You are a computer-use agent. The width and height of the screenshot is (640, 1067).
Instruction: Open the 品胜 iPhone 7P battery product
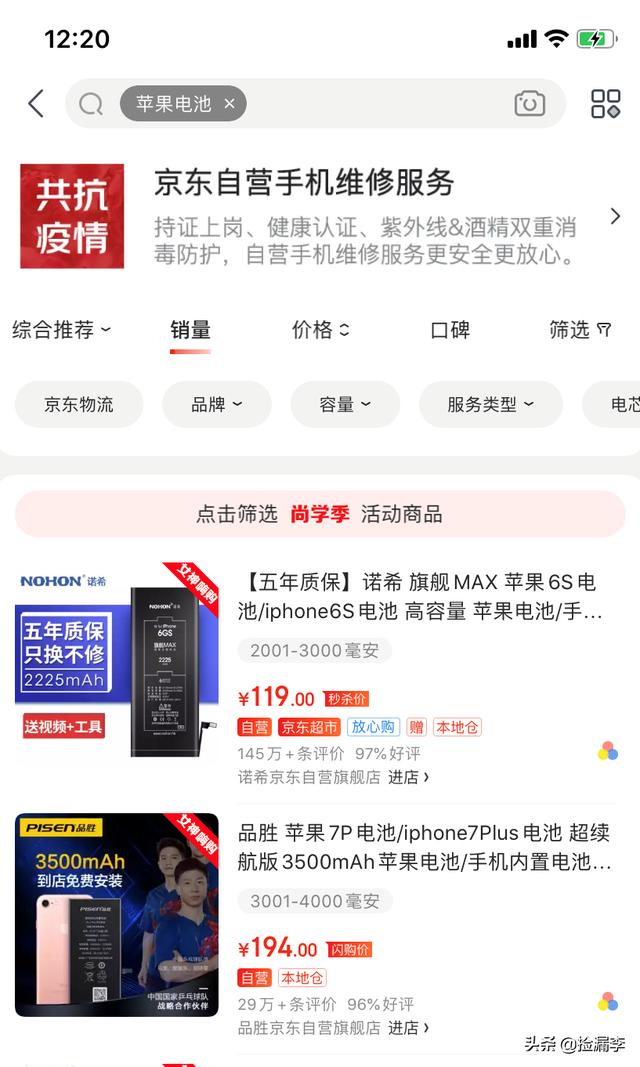(424, 847)
